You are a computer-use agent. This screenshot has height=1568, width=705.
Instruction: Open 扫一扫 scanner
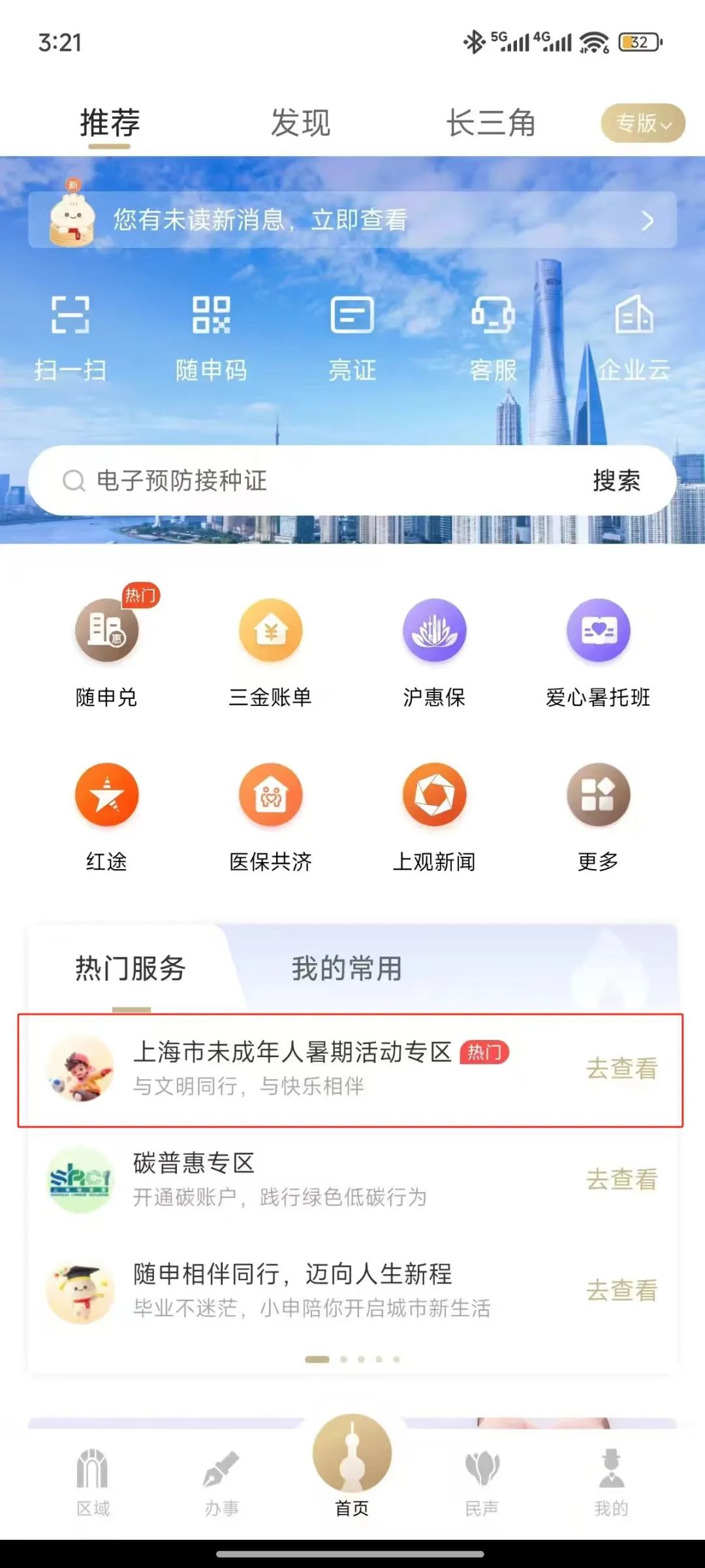coord(70,337)
